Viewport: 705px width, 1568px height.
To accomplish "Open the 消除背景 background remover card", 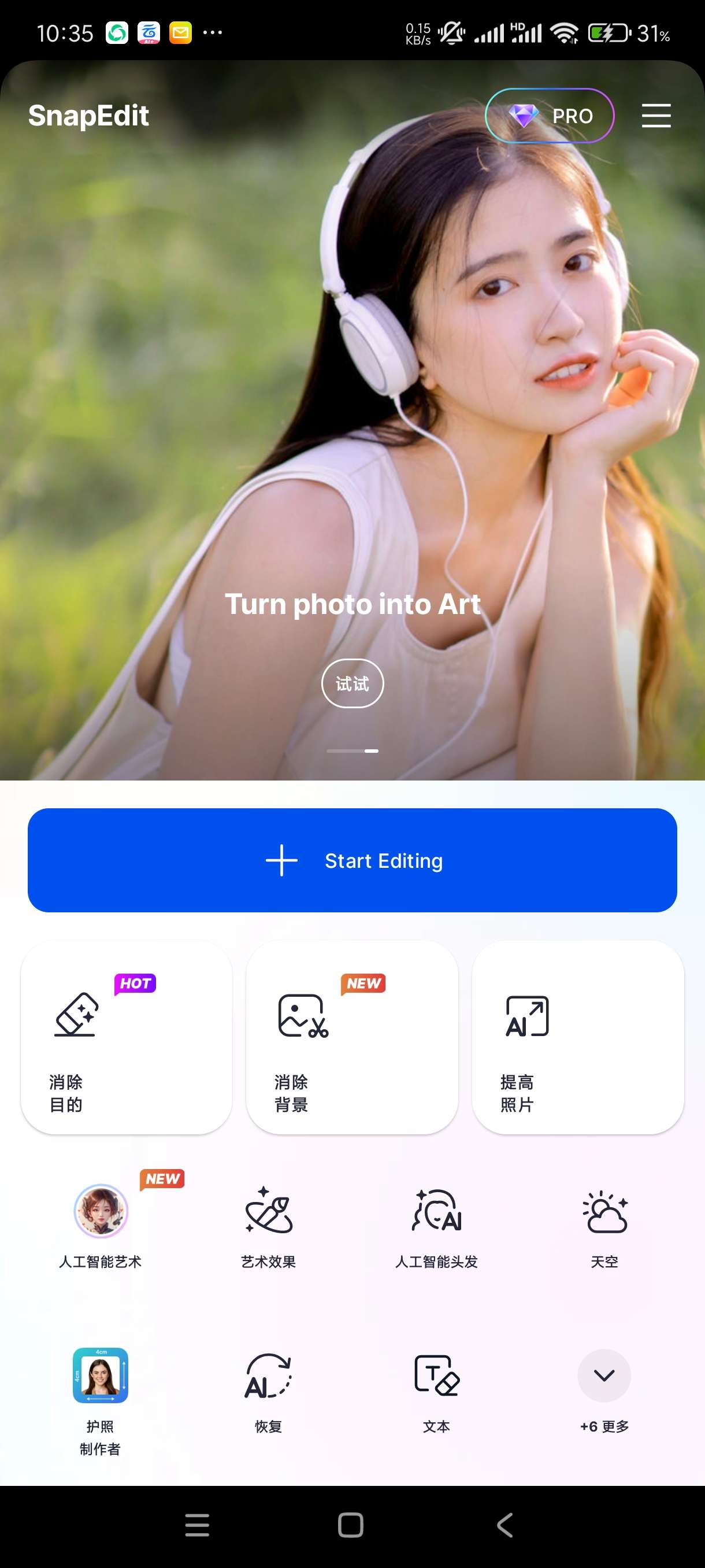I will click(x=351, y=1037).
